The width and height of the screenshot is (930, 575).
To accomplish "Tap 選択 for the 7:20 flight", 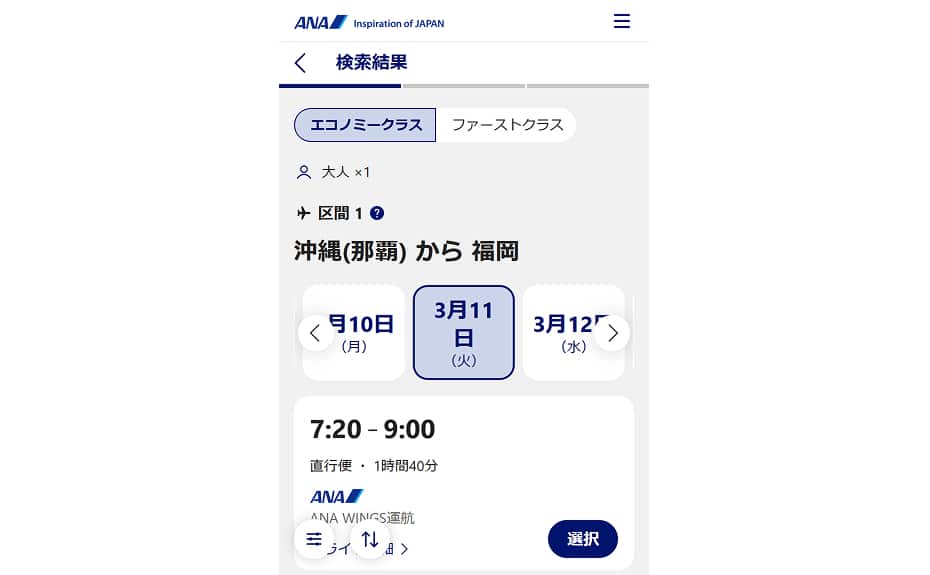I will (582, 539).
